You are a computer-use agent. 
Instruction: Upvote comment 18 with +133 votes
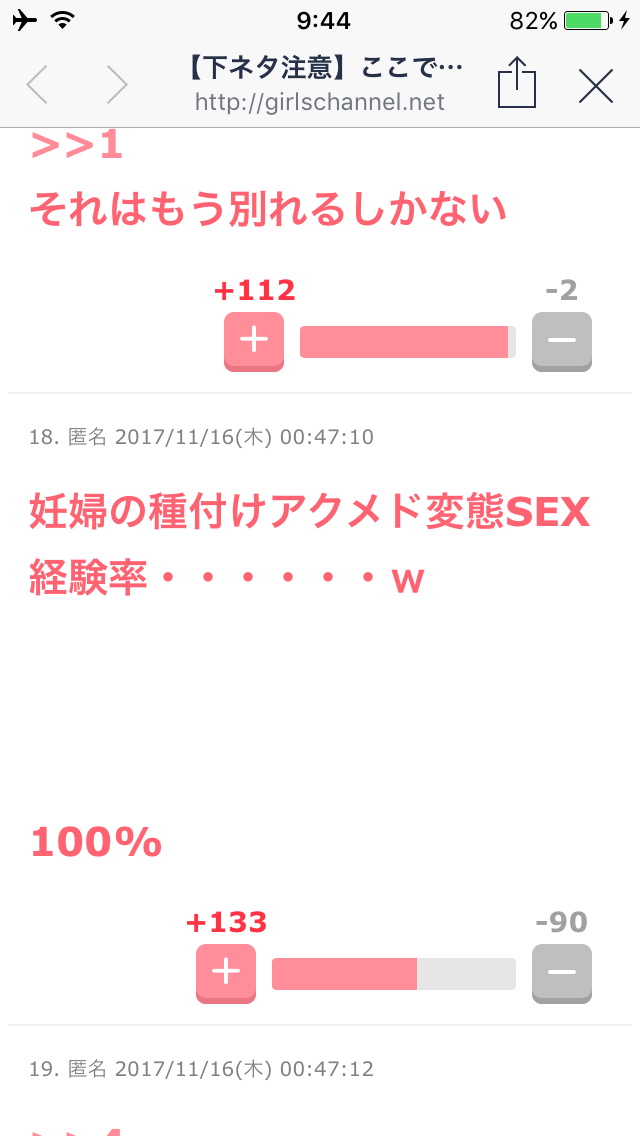click(226, 973)
